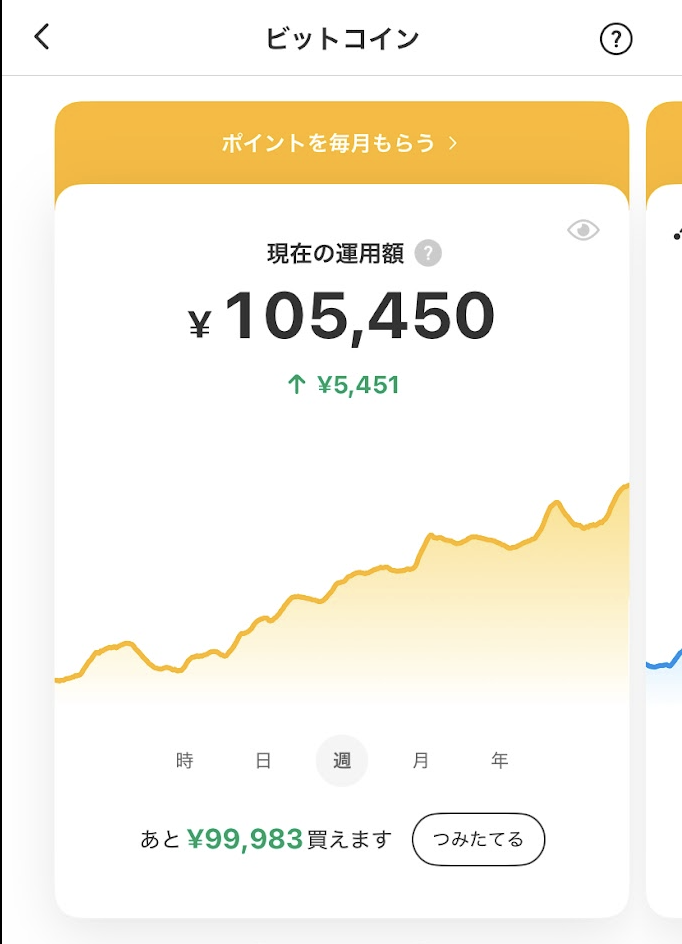The width and height of the screenshot is (682, 944).
Task: Switch chart to 時 range
Action: (185, 761)
